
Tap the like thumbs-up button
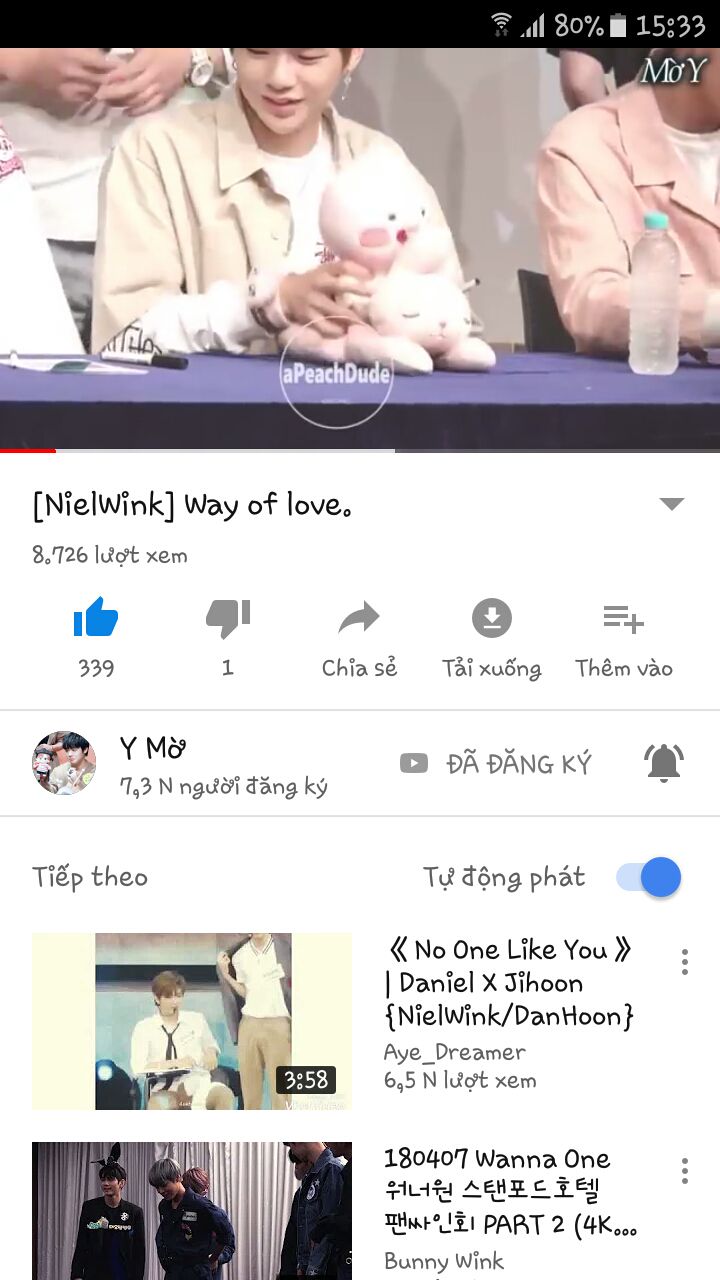(x=96, y=620)
